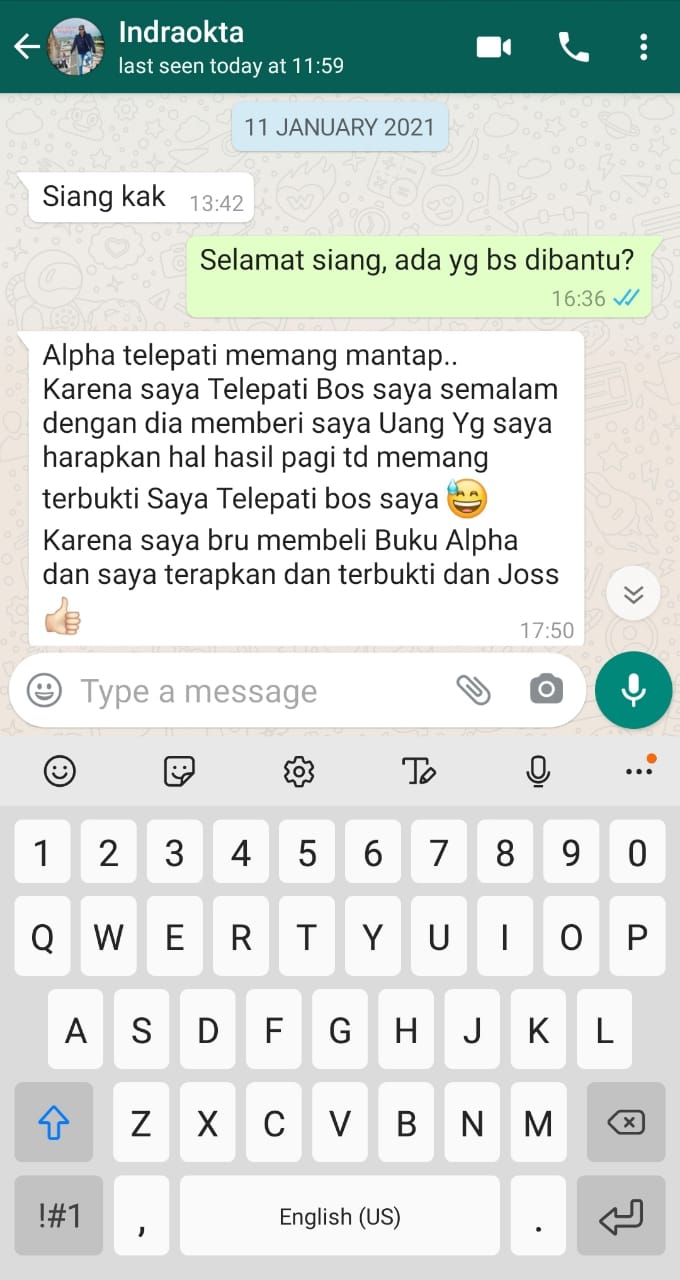This screenshot has width=680, height=1280.
Task: Attach a file with the paperclip
Action: point(473,689)
